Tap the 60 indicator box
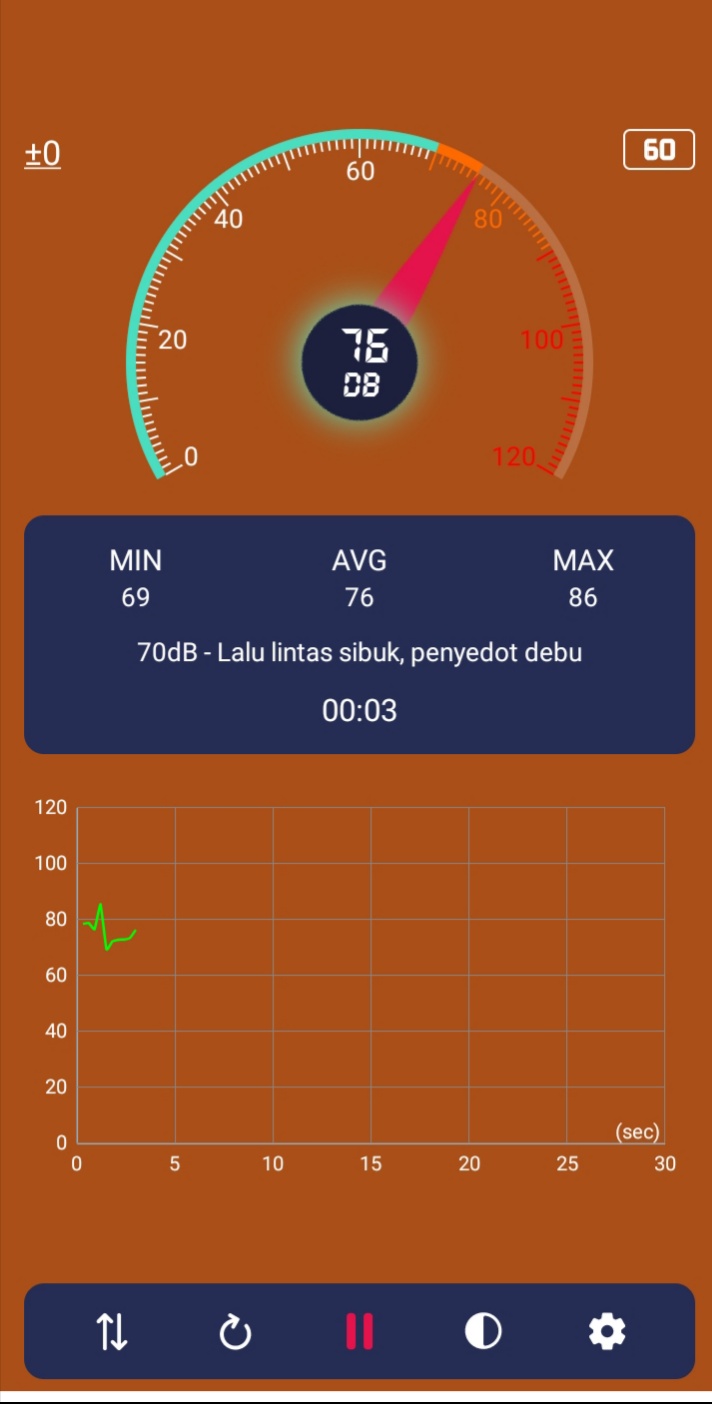The image size is (712, 1404). click(659, 150)
